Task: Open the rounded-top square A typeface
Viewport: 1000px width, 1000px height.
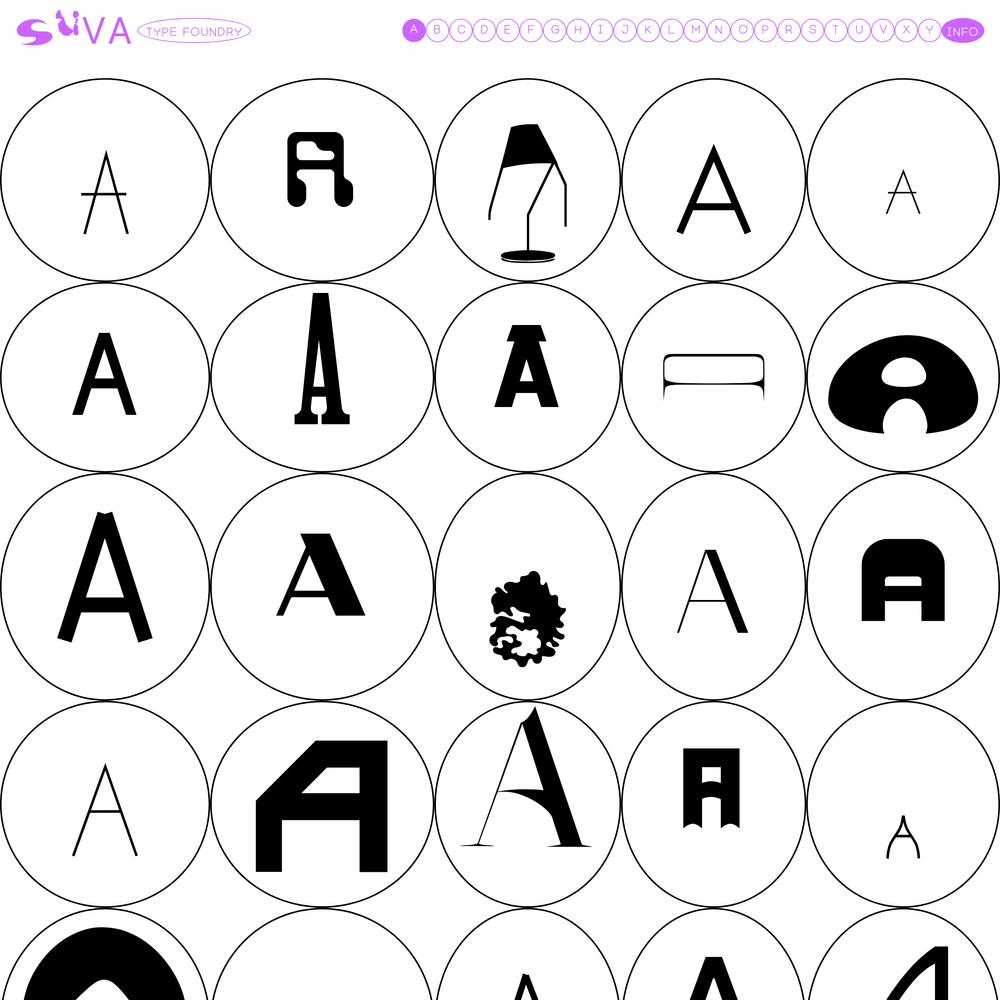Action: coord(902,580)
